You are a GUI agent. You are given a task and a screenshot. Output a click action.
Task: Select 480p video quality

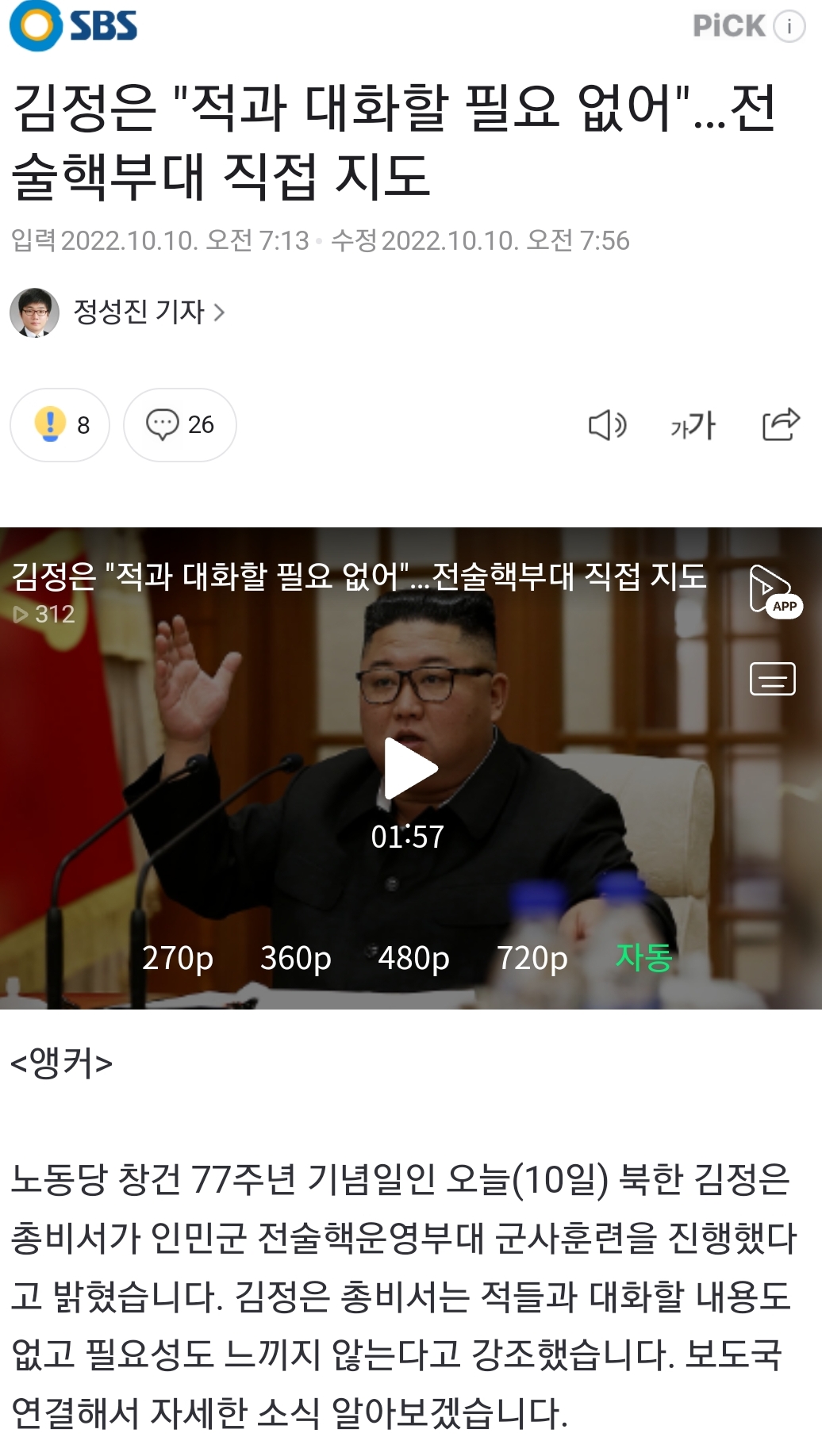(413, 958)
